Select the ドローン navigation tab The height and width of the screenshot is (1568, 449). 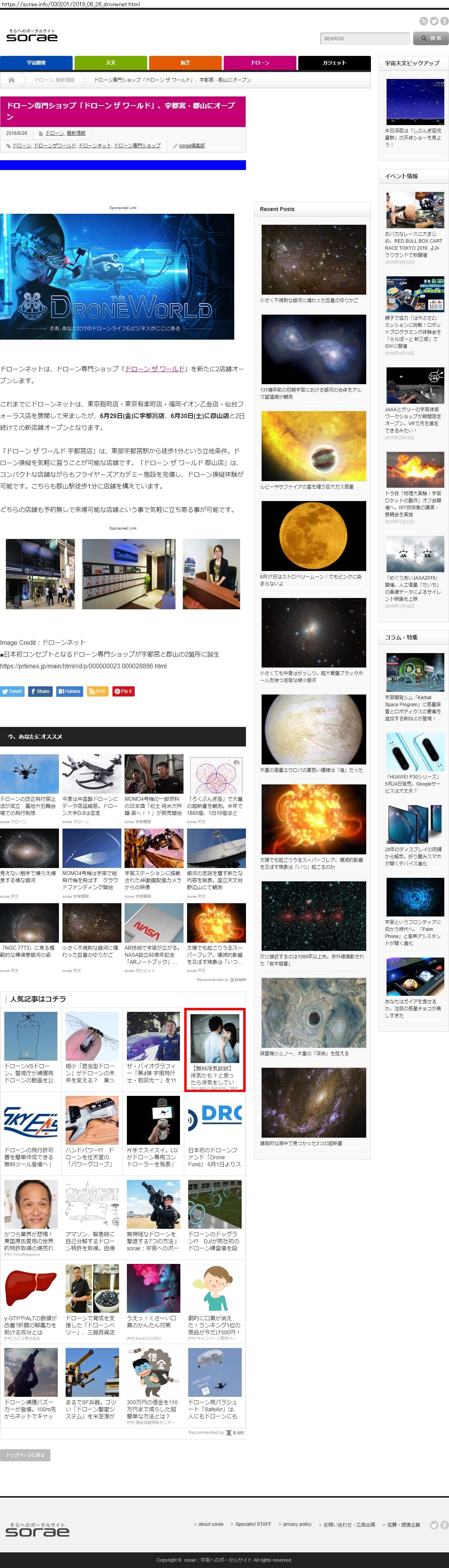(x=260, y=63)
